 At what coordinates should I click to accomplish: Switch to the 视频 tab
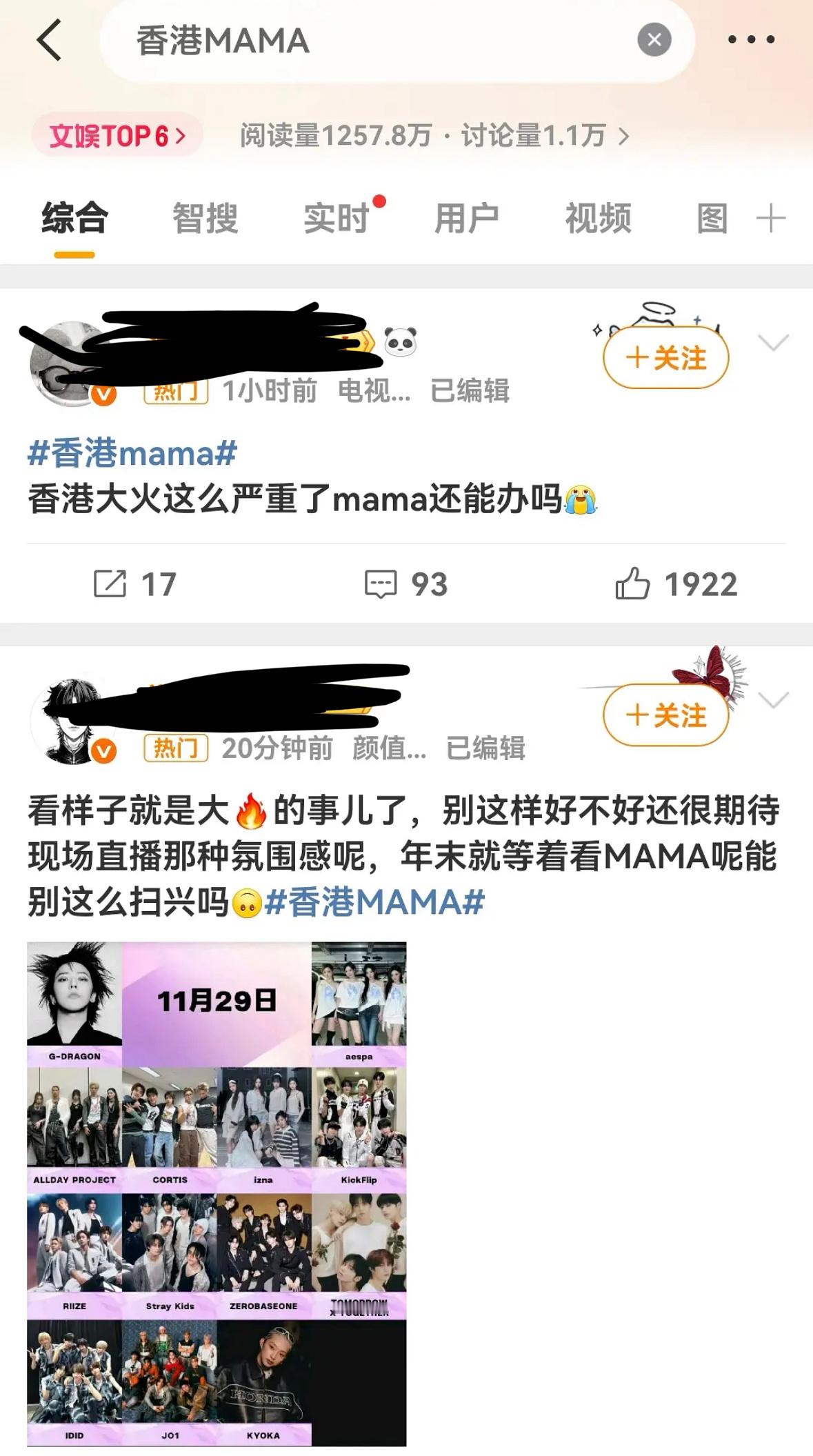[x=597, y=217]
